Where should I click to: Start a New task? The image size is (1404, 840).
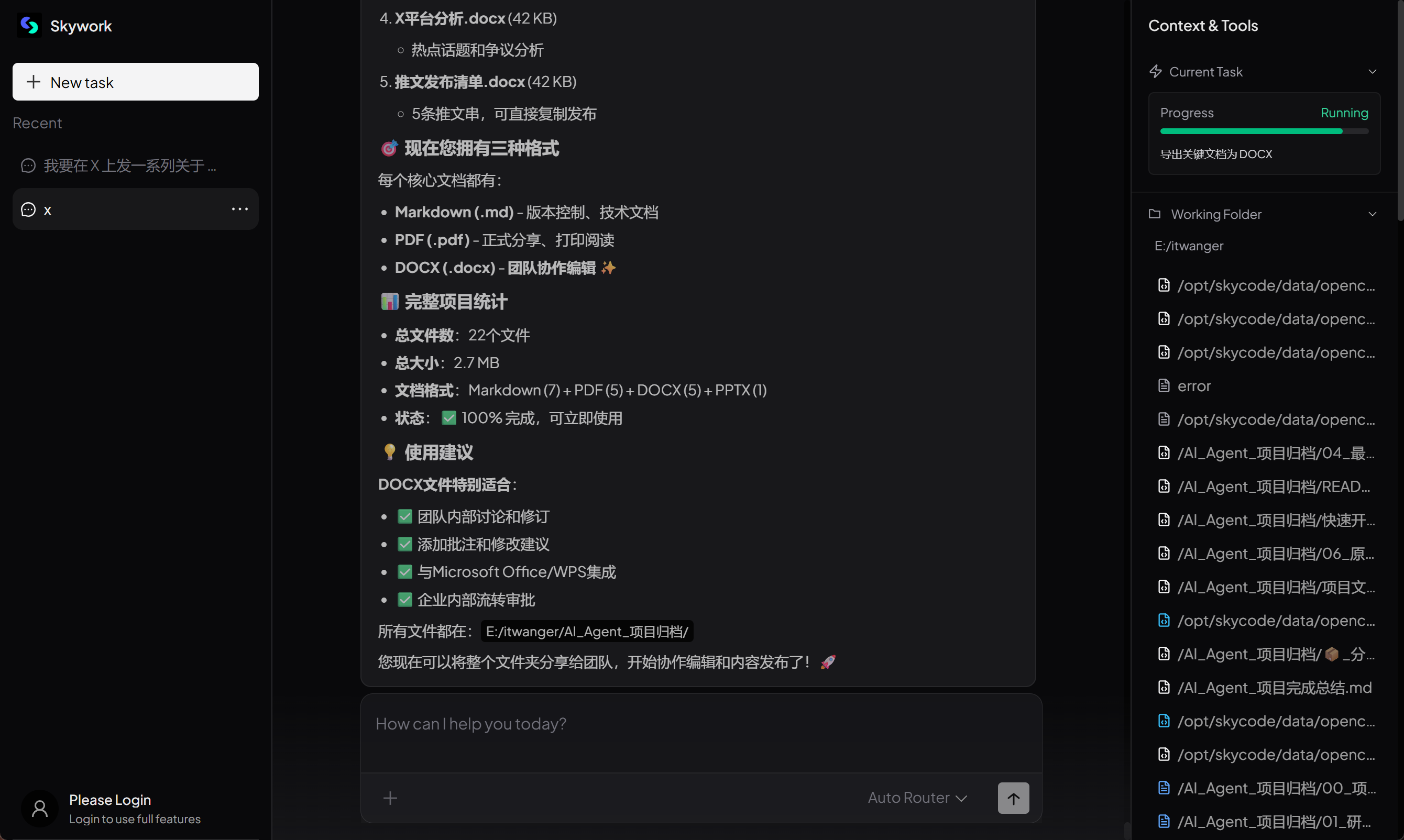pyautogui.click(x=135, y=82)
